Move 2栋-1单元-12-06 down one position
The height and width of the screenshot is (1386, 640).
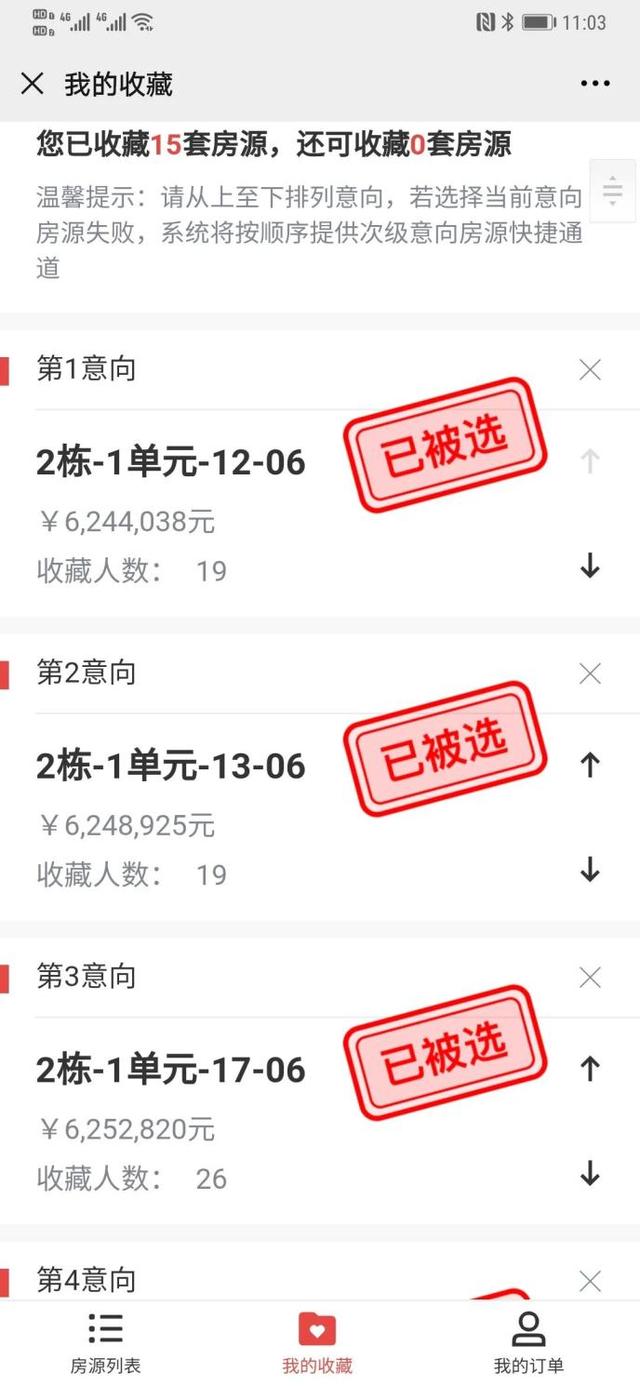pyautogui.click(x=590, y=566)
